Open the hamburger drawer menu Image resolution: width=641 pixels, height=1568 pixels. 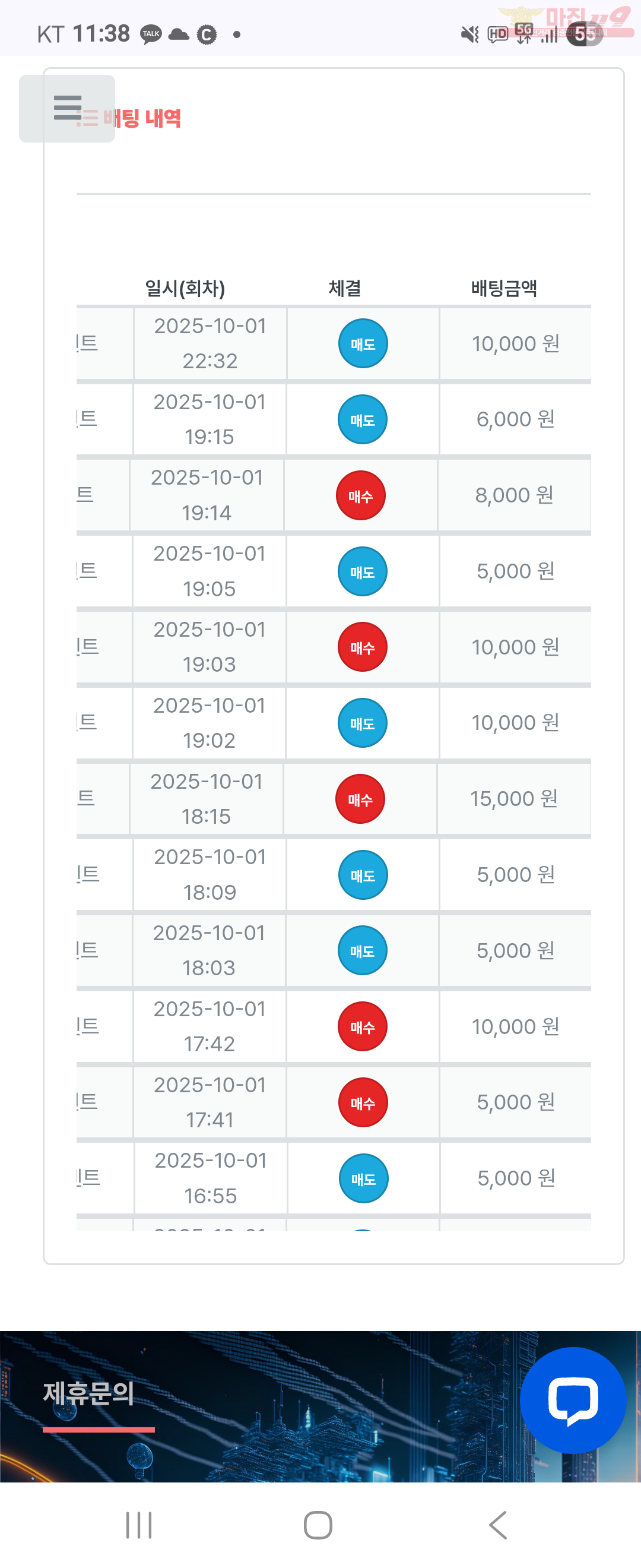coord(67,108)
